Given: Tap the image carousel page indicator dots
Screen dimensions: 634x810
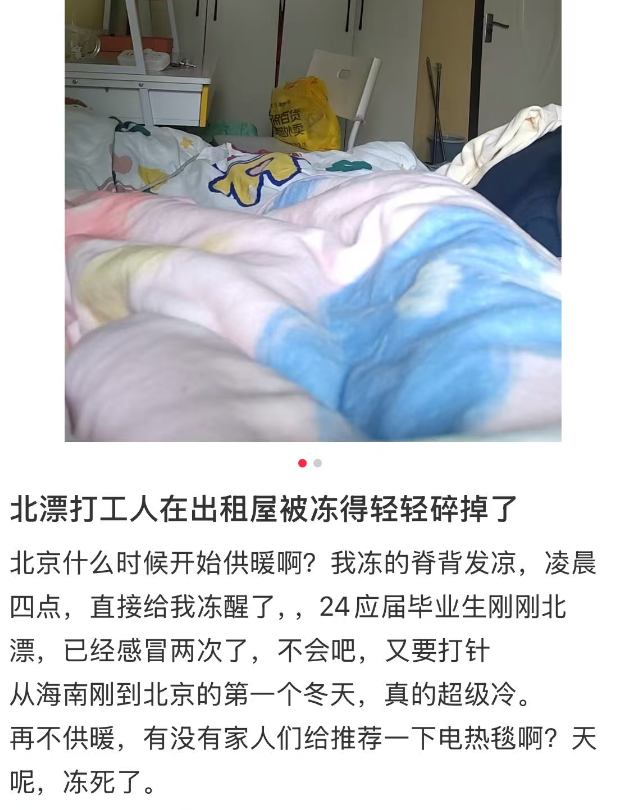Looking at the screenshot, I should [x=310, y=463].
